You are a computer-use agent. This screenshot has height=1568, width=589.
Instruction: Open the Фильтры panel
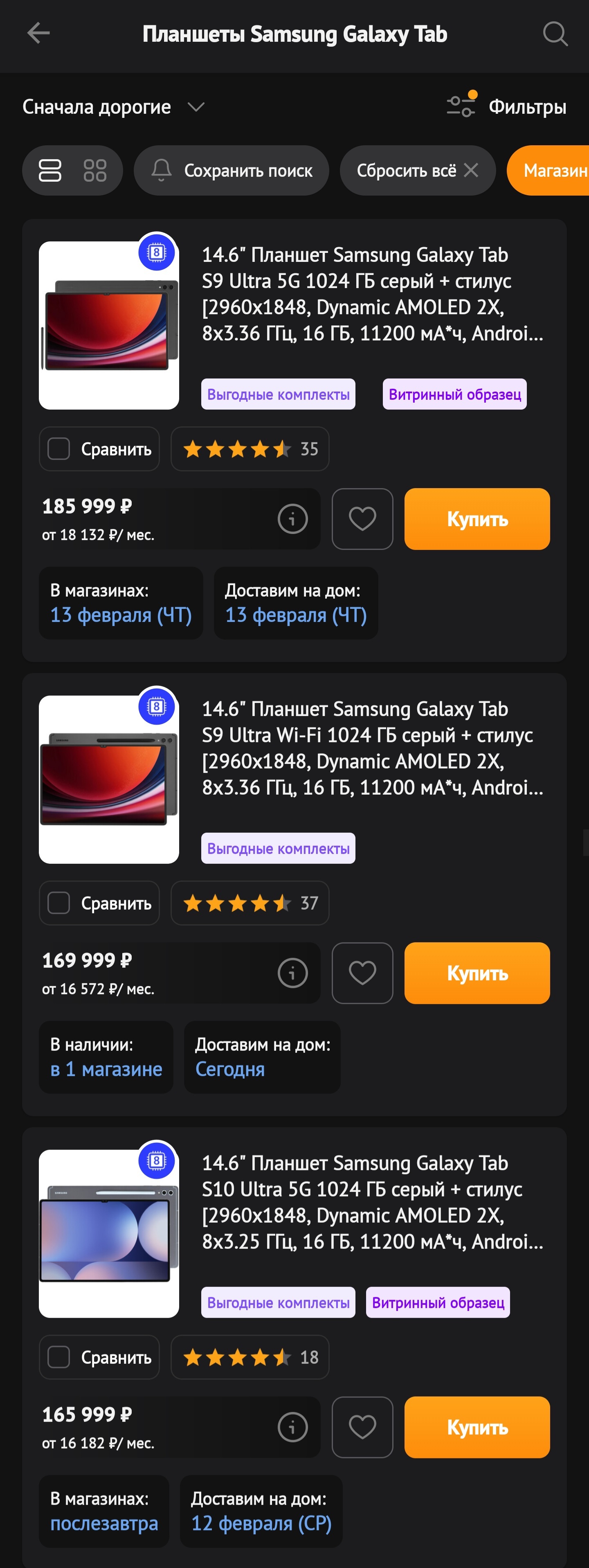click(507, 107)
